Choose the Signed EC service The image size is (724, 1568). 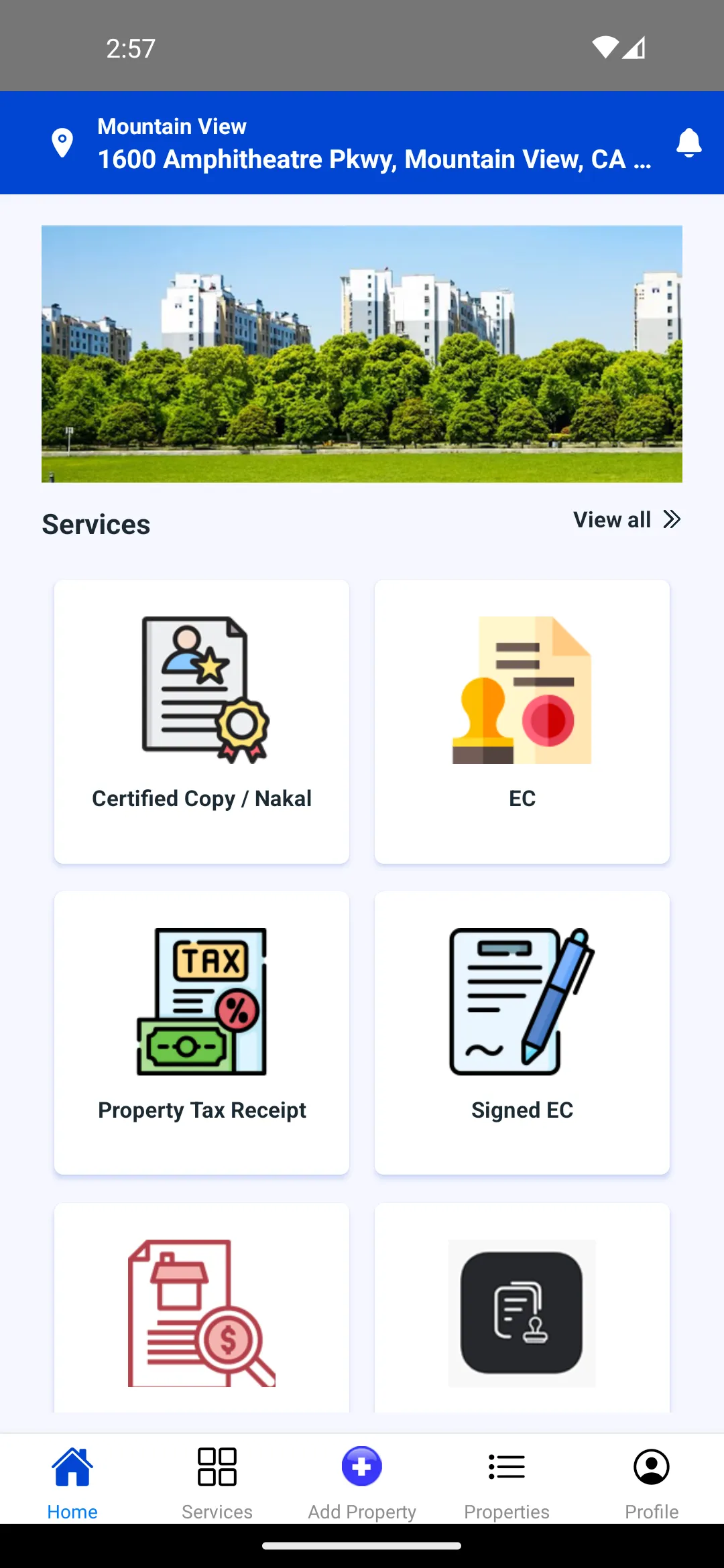click(522, 1032)
